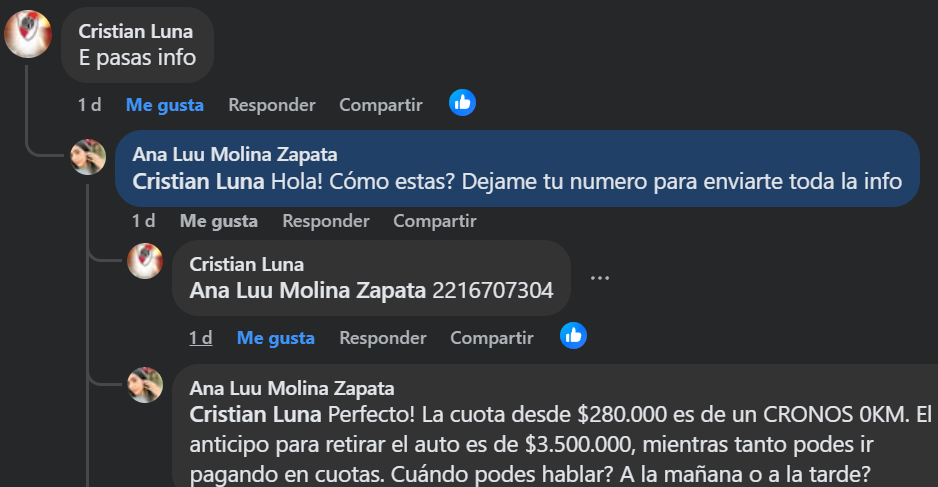The image size is (938, 487).
Task: View like reactions on the 2216707304 comment
Action: (x=573, y=335)
